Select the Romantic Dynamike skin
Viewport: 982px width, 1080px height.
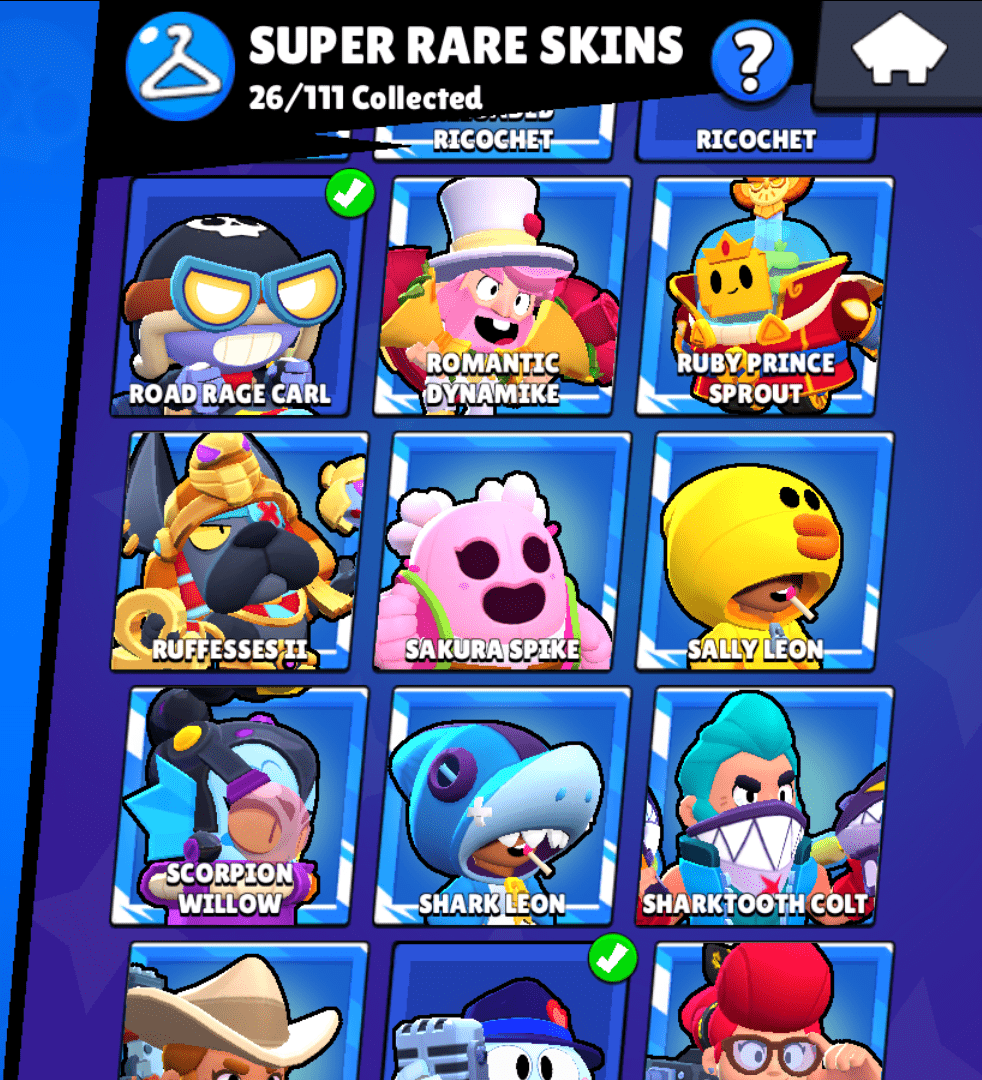(x=502, y=295)
